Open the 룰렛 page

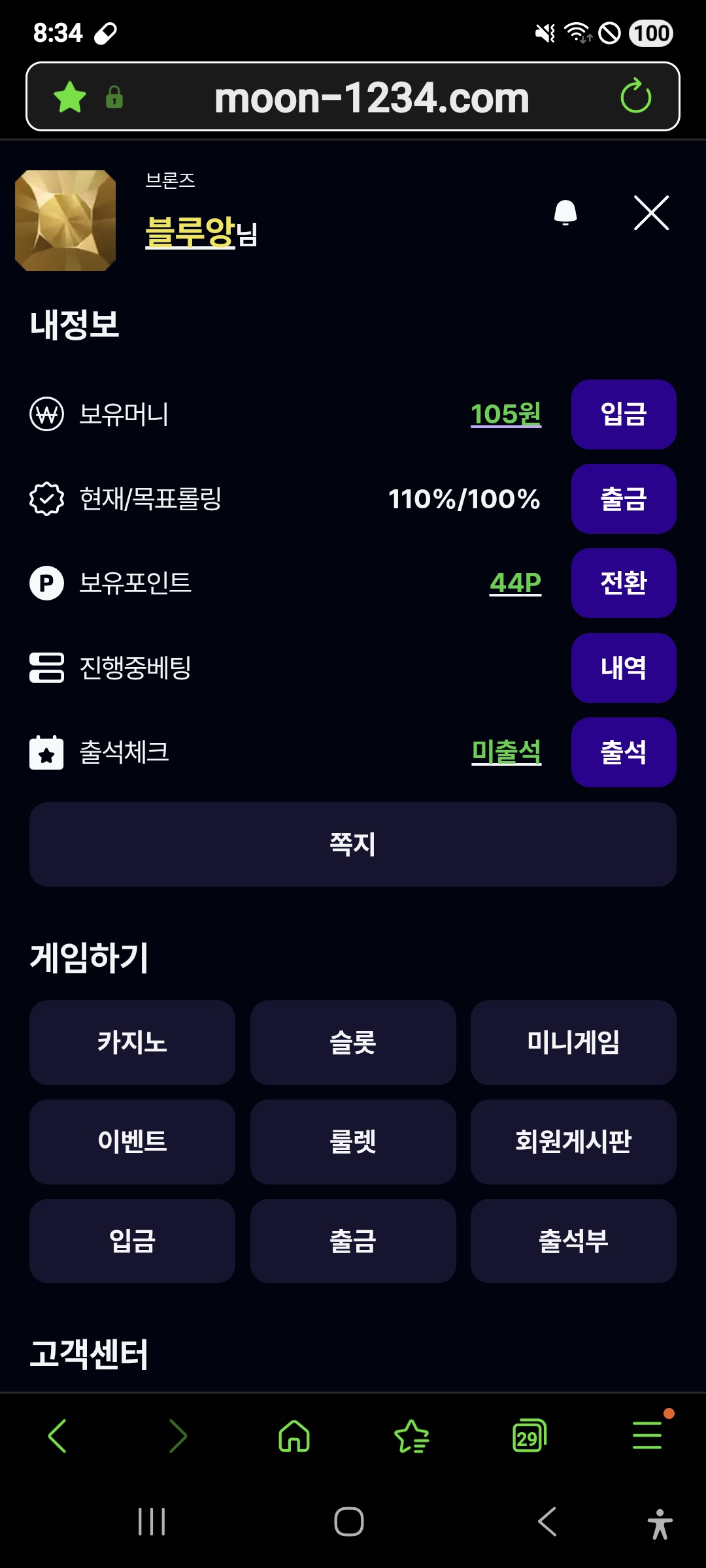(x=352, y=1141)
